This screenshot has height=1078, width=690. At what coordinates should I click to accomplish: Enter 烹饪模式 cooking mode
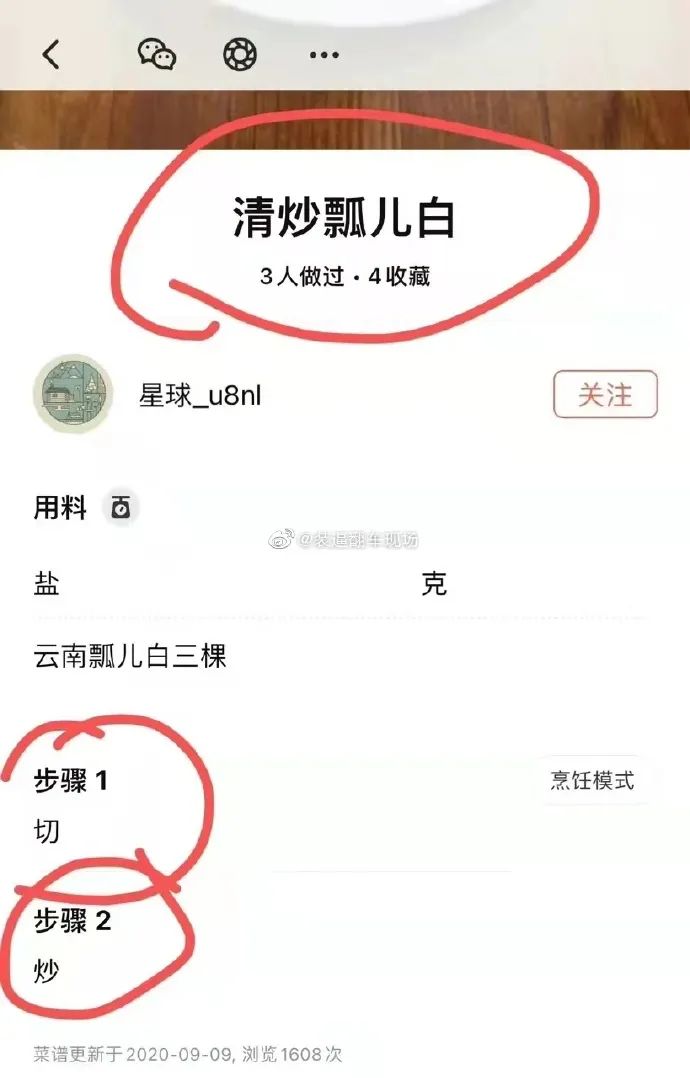click(592, 780)
